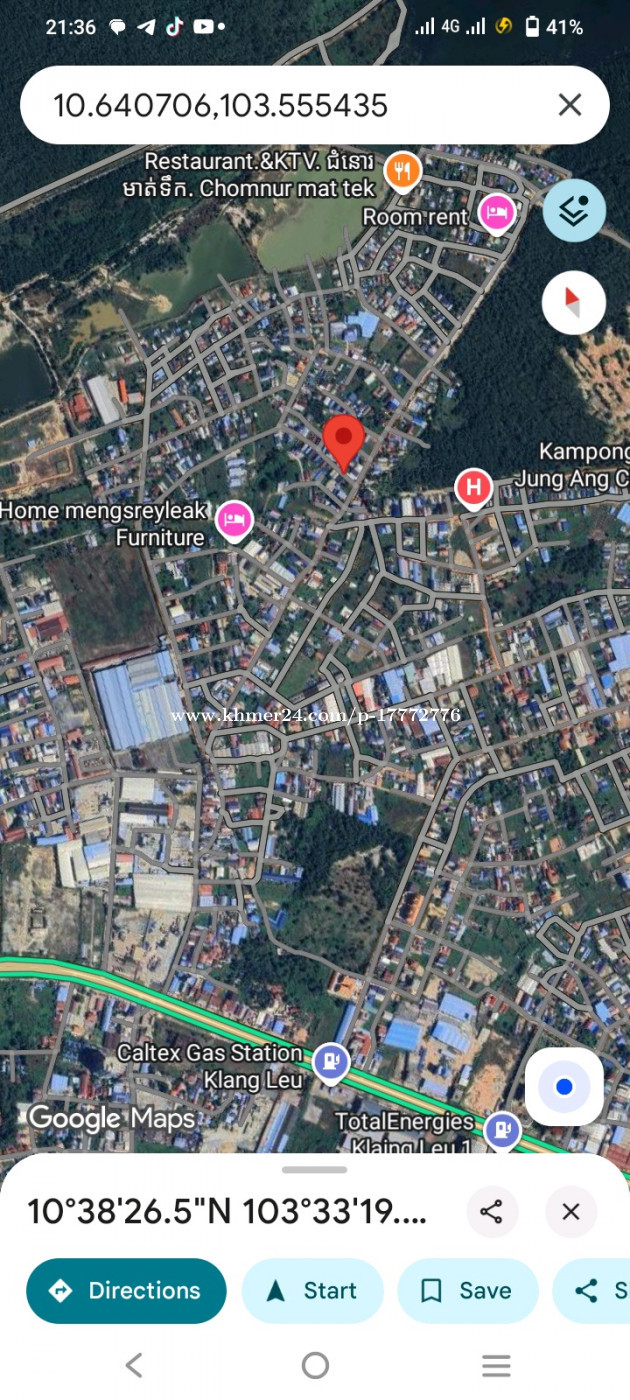Screen dimensions: 630x1400
Task: Tap the red dropped pin
Action: pos(344,442)
